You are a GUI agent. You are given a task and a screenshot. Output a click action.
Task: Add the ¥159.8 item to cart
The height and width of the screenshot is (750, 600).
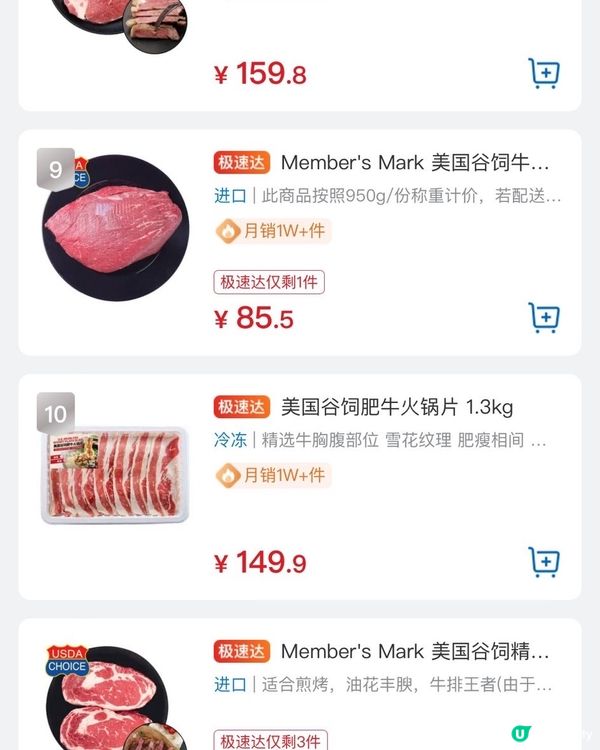543,73
